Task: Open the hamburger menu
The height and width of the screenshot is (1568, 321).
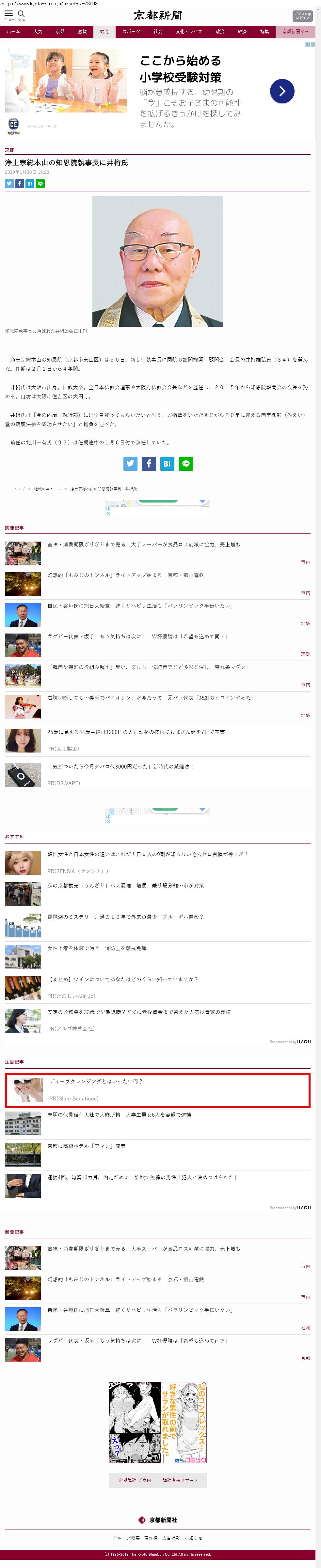Action: (x=8, y=14)
